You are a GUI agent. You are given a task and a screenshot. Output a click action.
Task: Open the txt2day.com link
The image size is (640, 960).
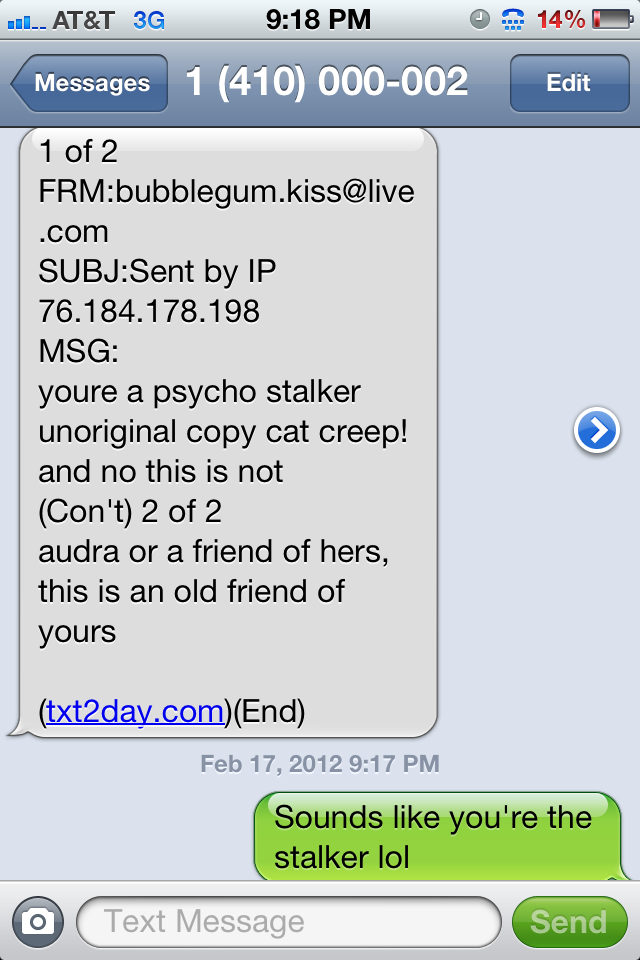coord(135,711)
